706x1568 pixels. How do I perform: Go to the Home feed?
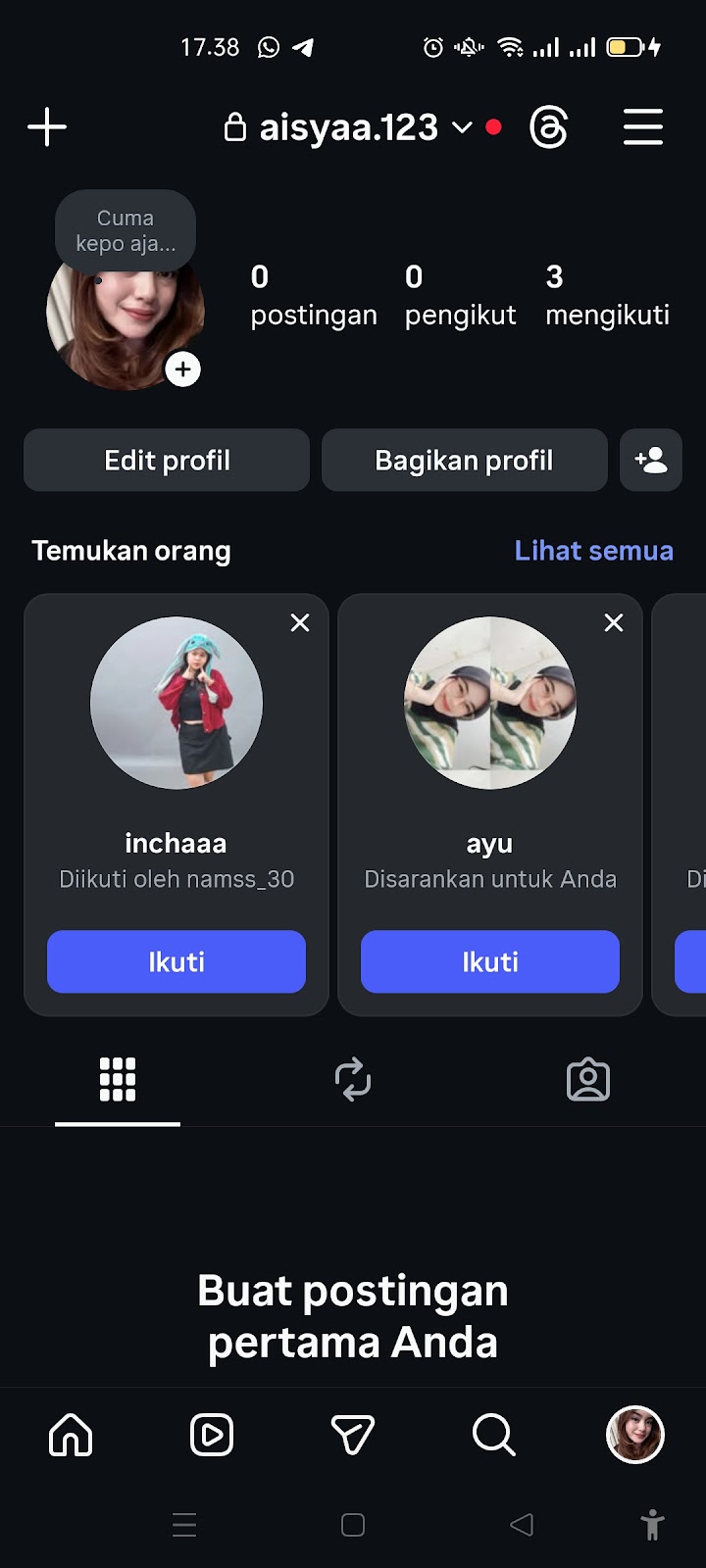point(71,1436)
